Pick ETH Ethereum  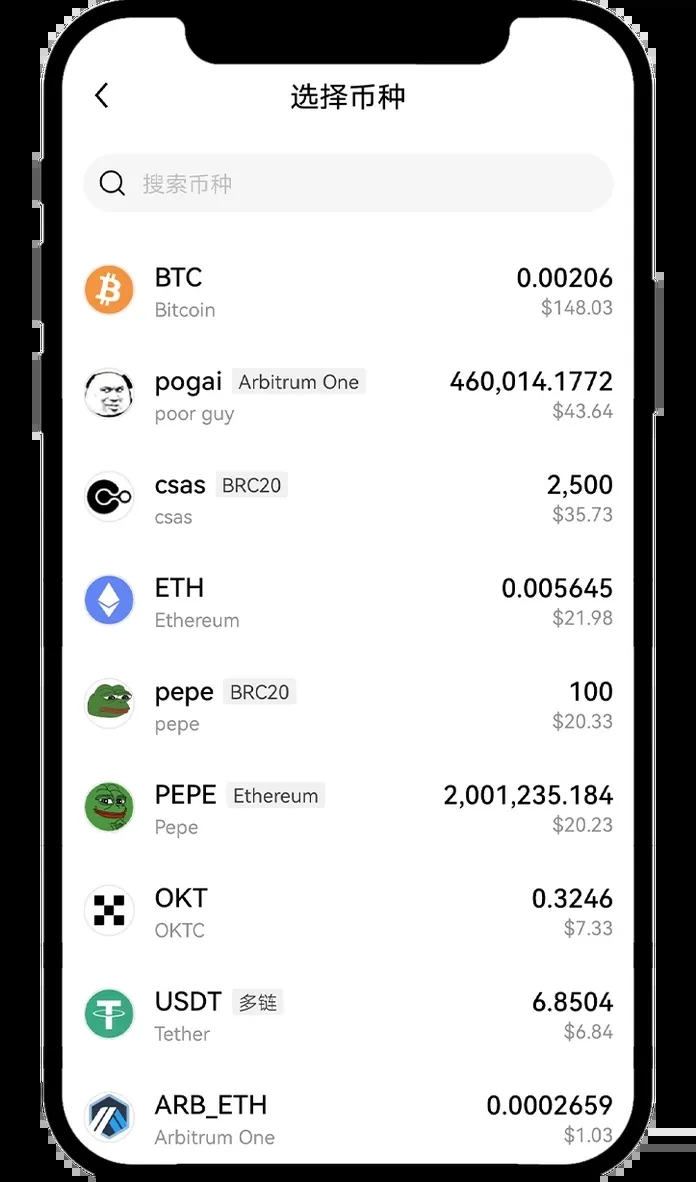(348, 601)
